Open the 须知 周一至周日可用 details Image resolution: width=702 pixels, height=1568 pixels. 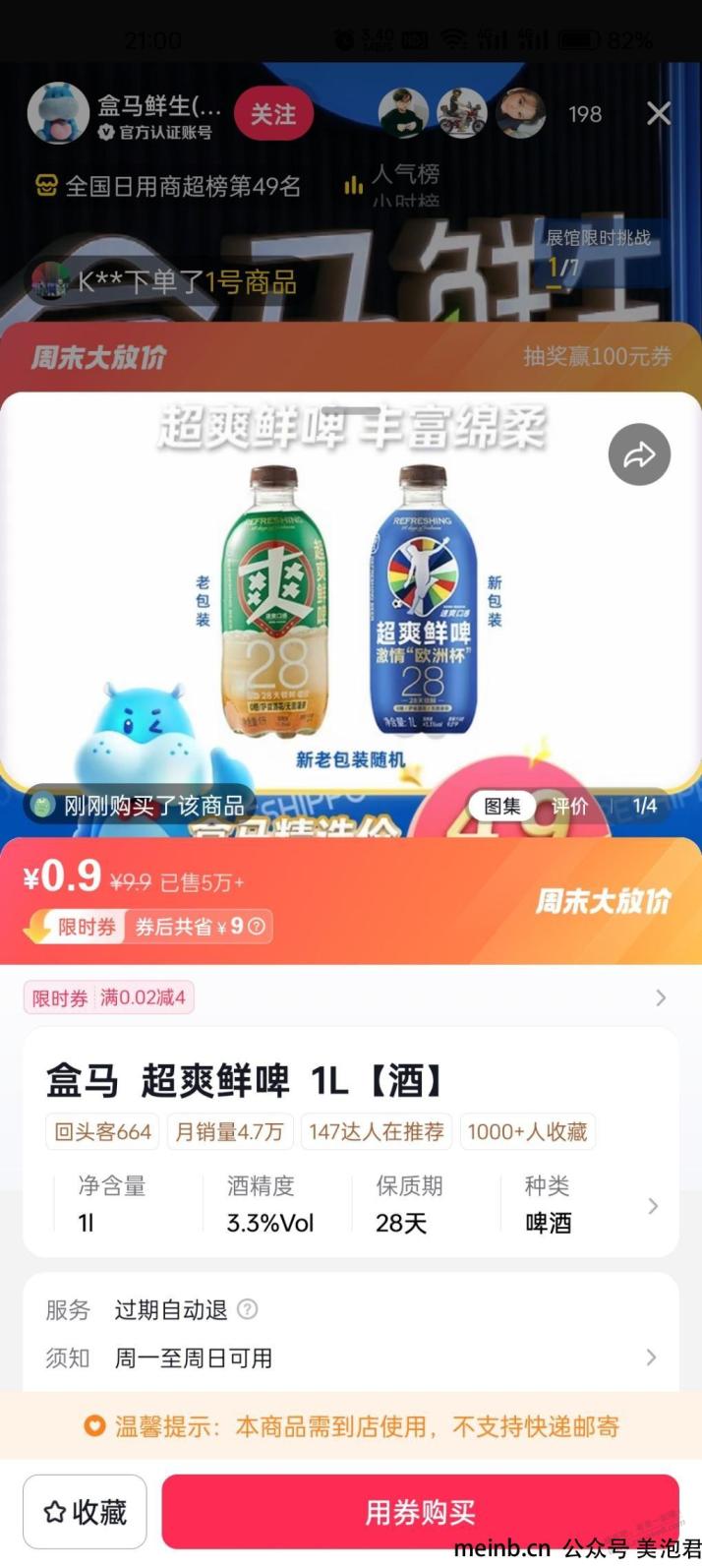[350, 1357]
